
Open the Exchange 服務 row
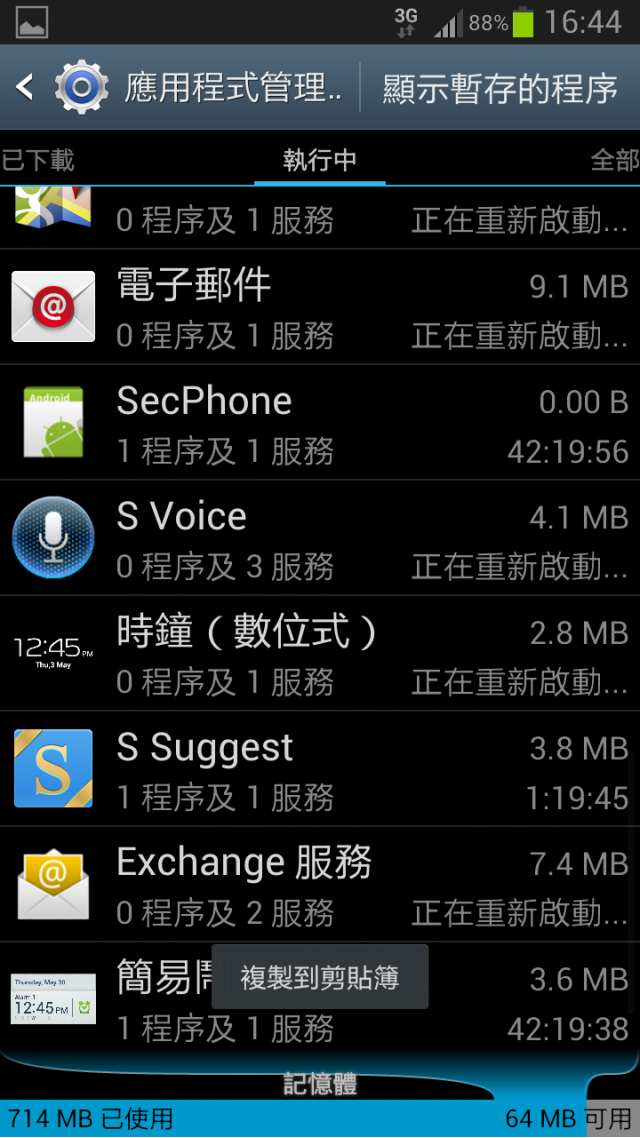[320, 884]
